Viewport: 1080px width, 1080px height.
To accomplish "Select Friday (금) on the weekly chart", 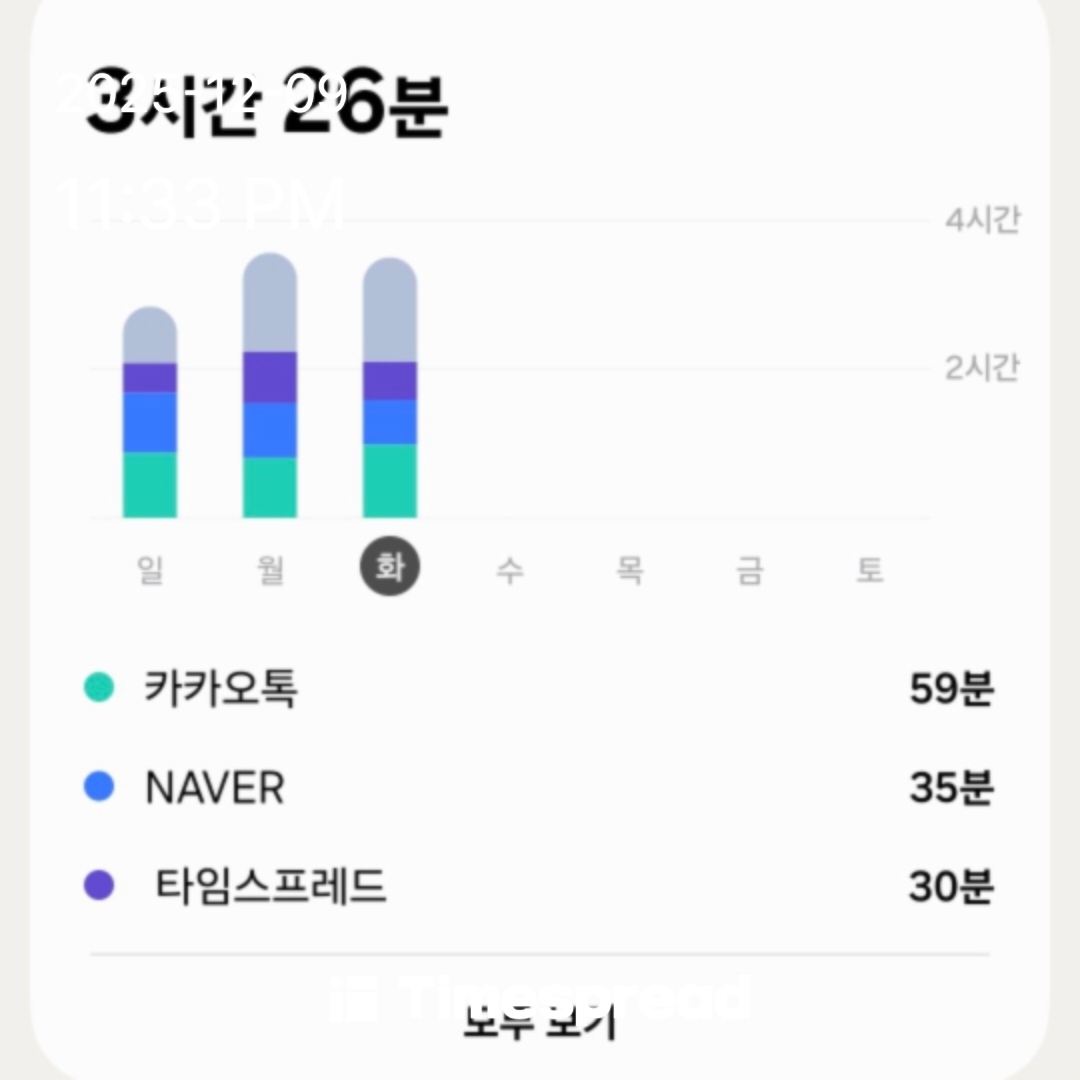I will 750,571.
